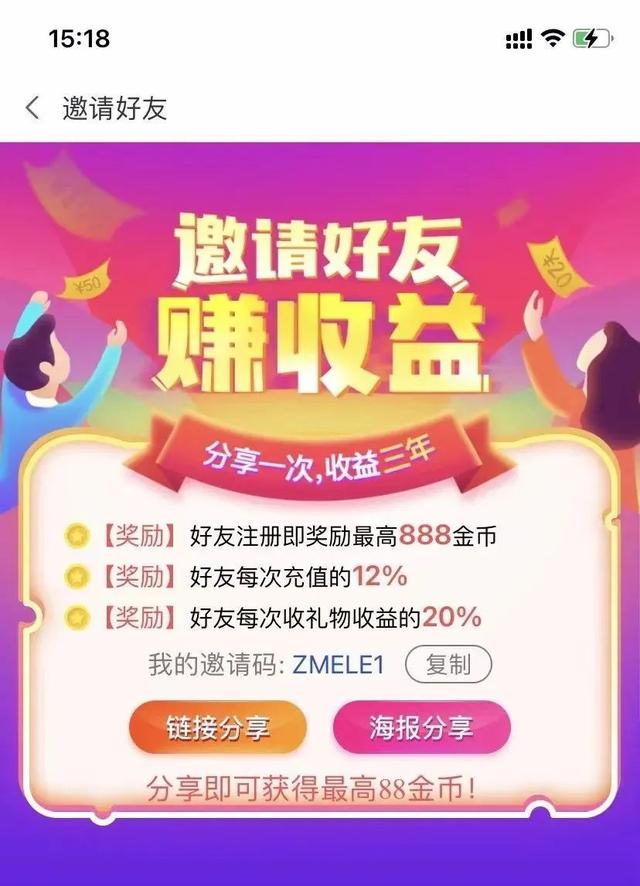This screenshot has height=886, width=640.
Task: Copy the invite code with 复制
Action: tap(449, 665)
